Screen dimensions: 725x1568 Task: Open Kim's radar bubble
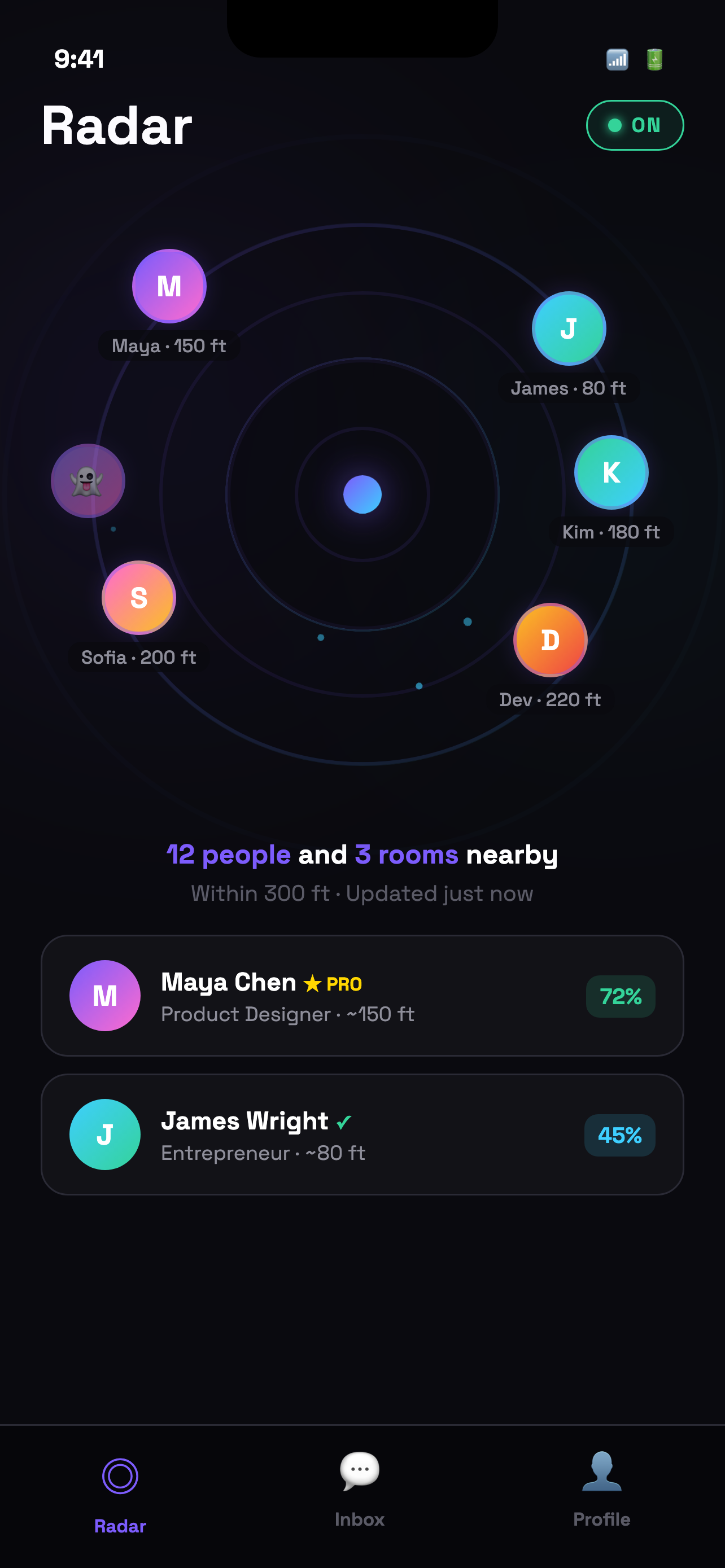[x=611, y=472]
